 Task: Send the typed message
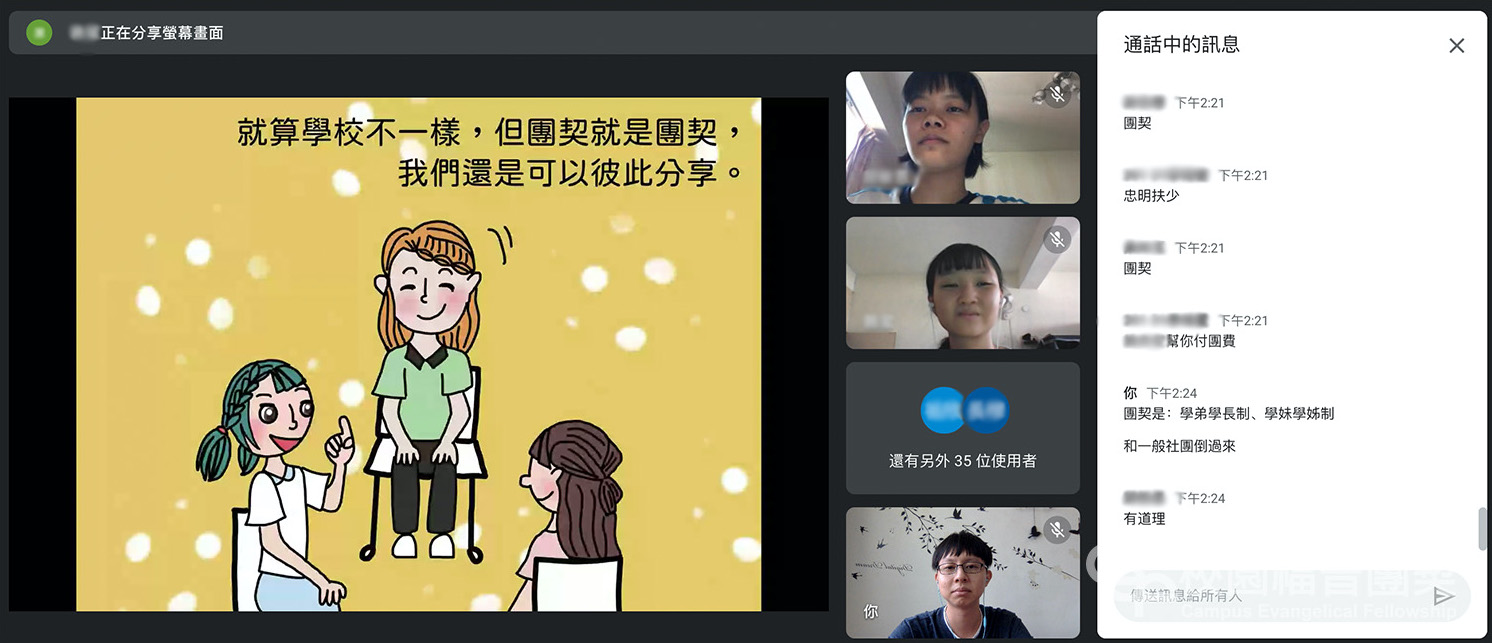[1443, 597]
